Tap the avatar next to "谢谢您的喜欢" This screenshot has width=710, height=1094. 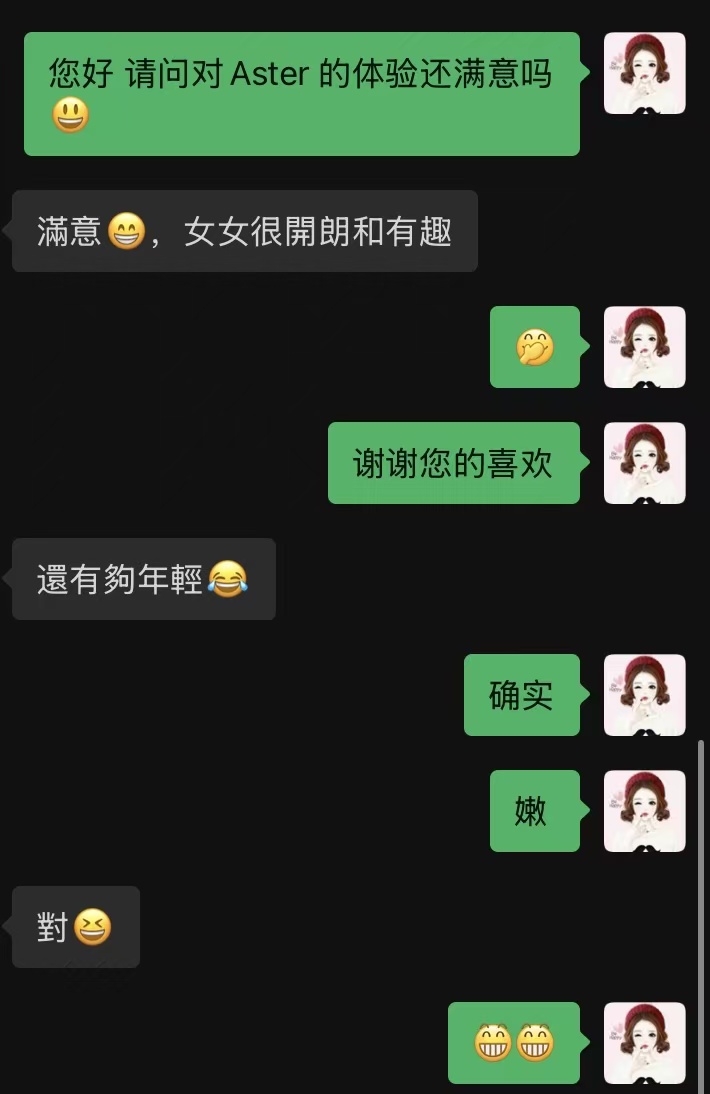[x=645, y=463]
